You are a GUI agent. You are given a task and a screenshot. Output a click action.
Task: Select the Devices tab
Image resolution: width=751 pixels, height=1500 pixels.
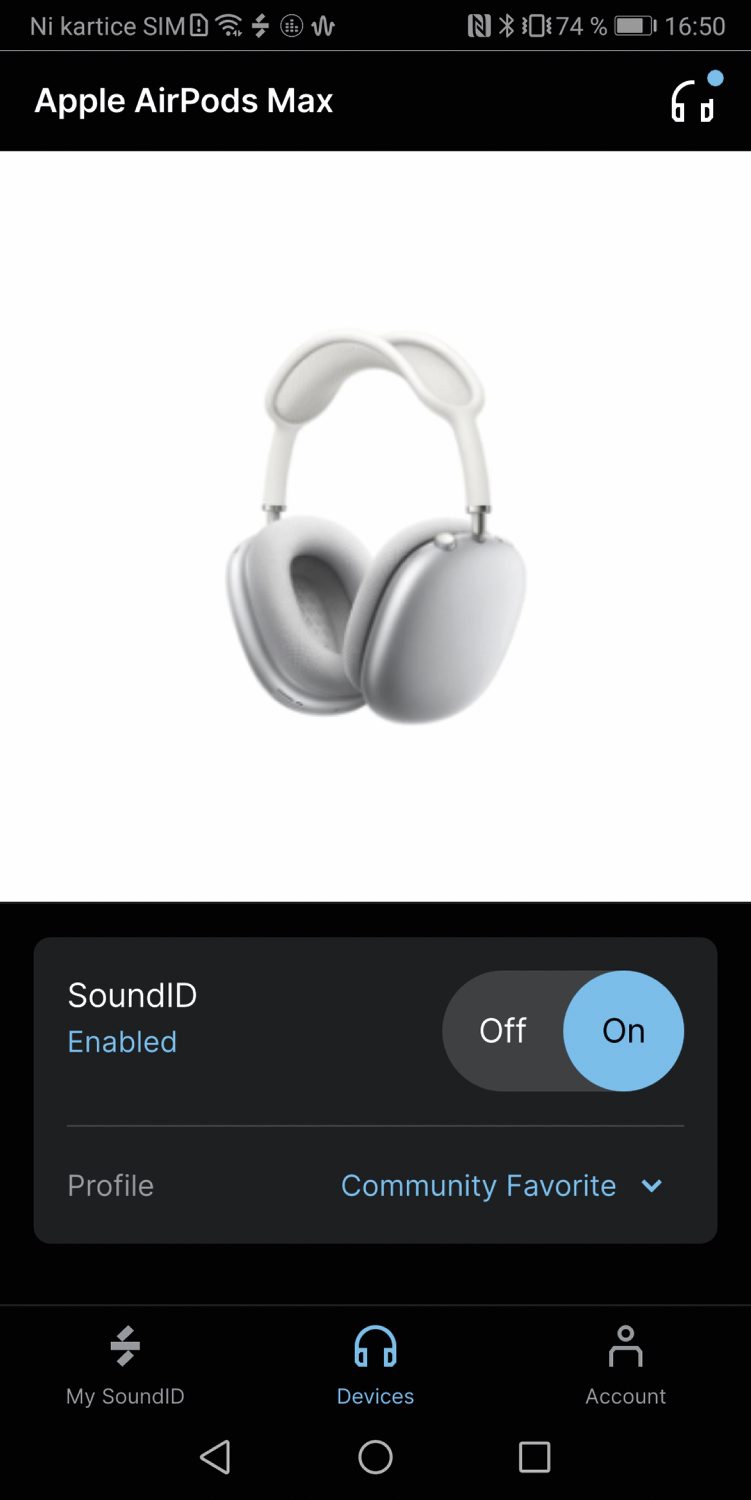(x=375, y=1366)
